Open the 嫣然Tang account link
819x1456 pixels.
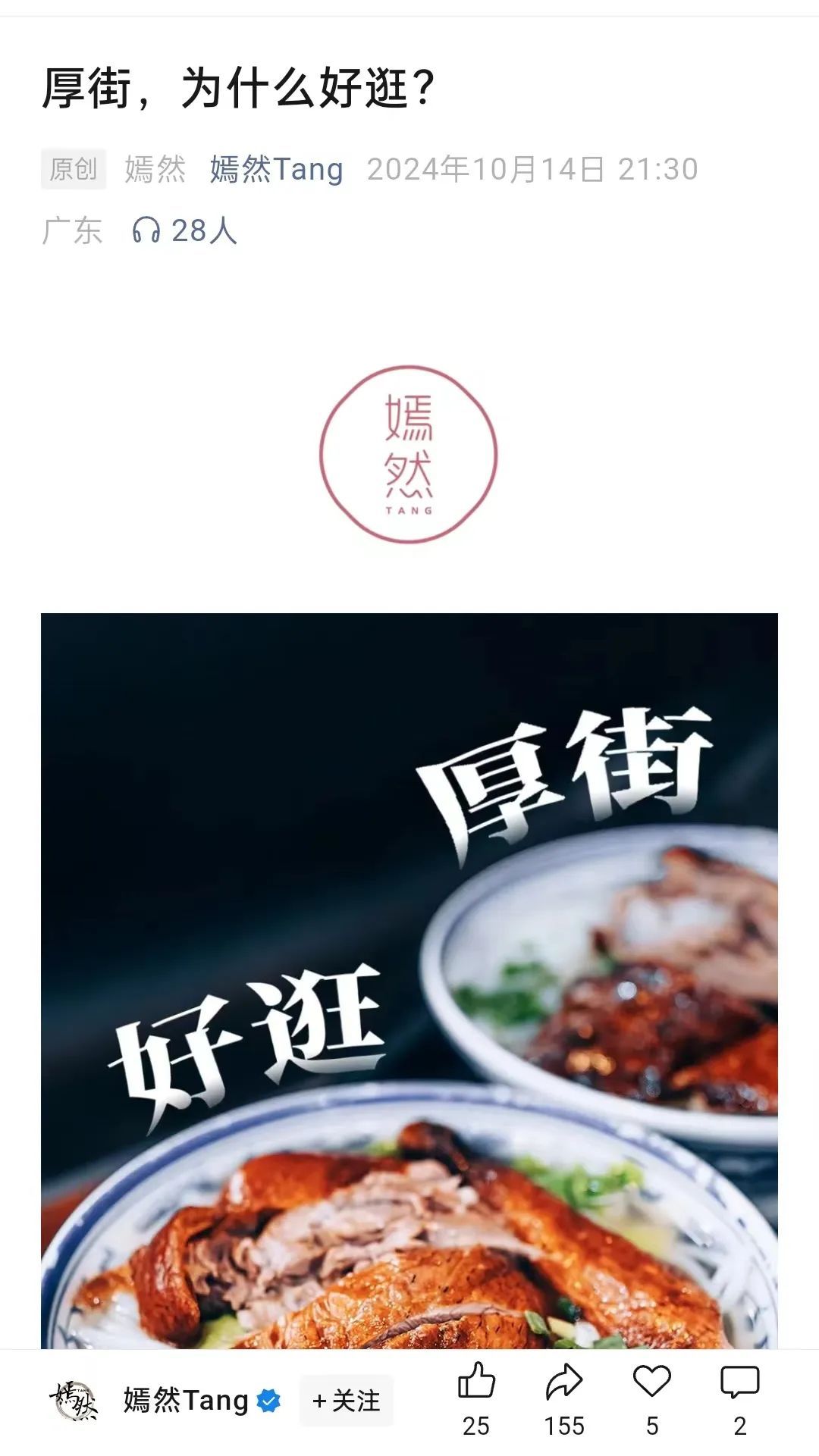coord(276,169)
